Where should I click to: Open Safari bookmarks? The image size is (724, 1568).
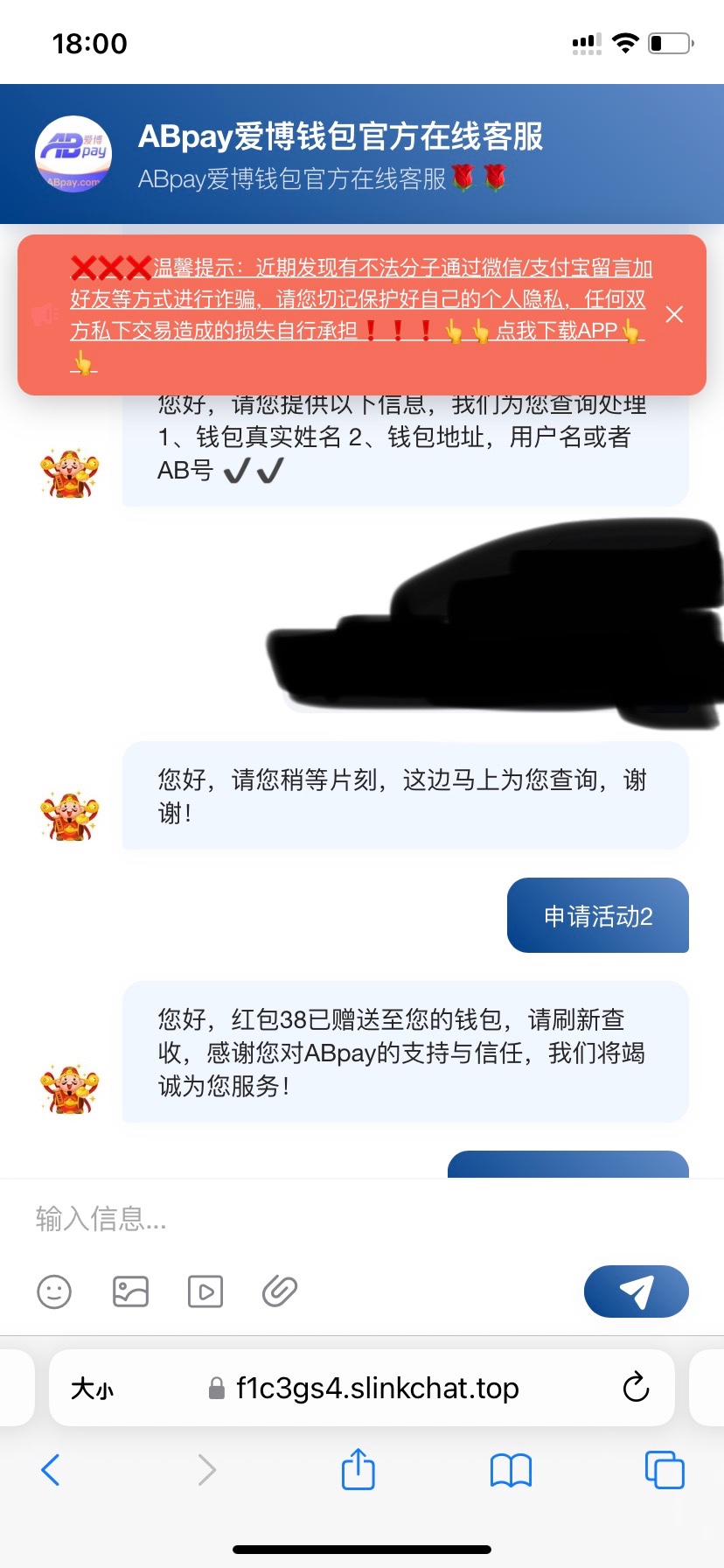[x=511, y=1470]
